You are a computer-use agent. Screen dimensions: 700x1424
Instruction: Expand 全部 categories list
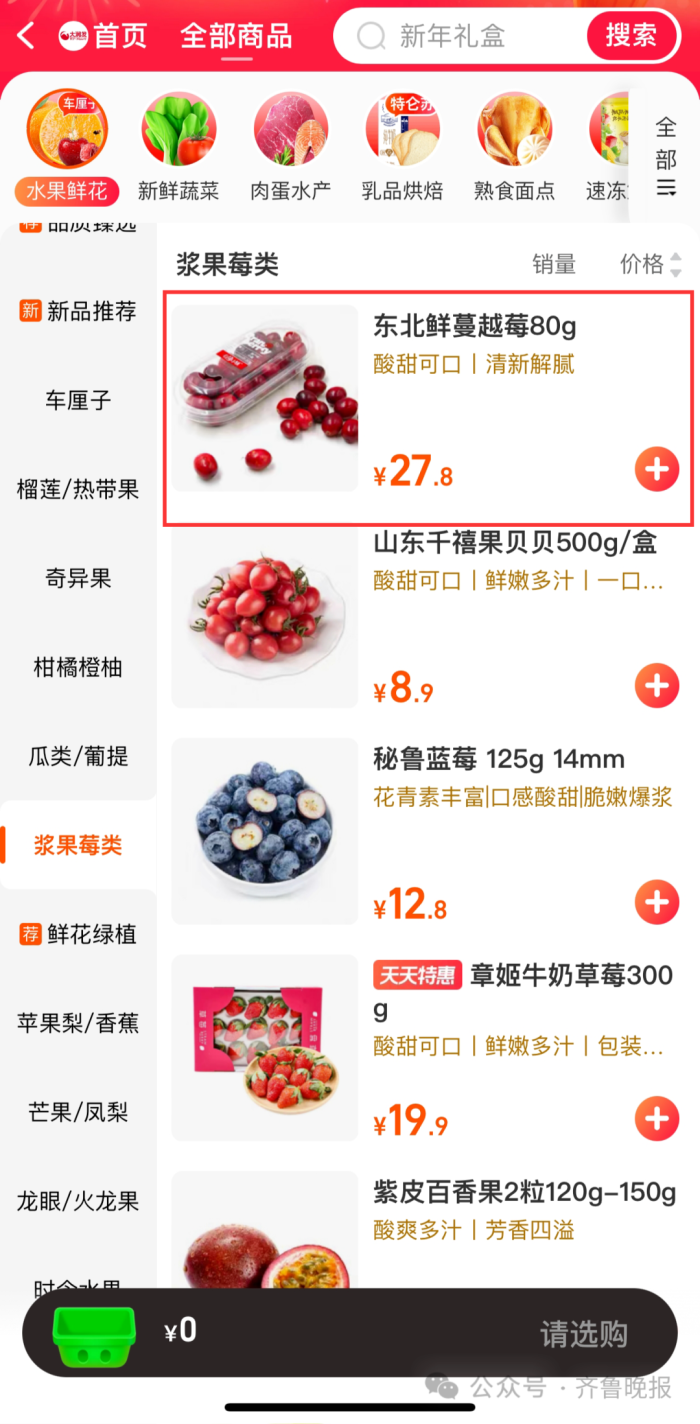point(666,156)
